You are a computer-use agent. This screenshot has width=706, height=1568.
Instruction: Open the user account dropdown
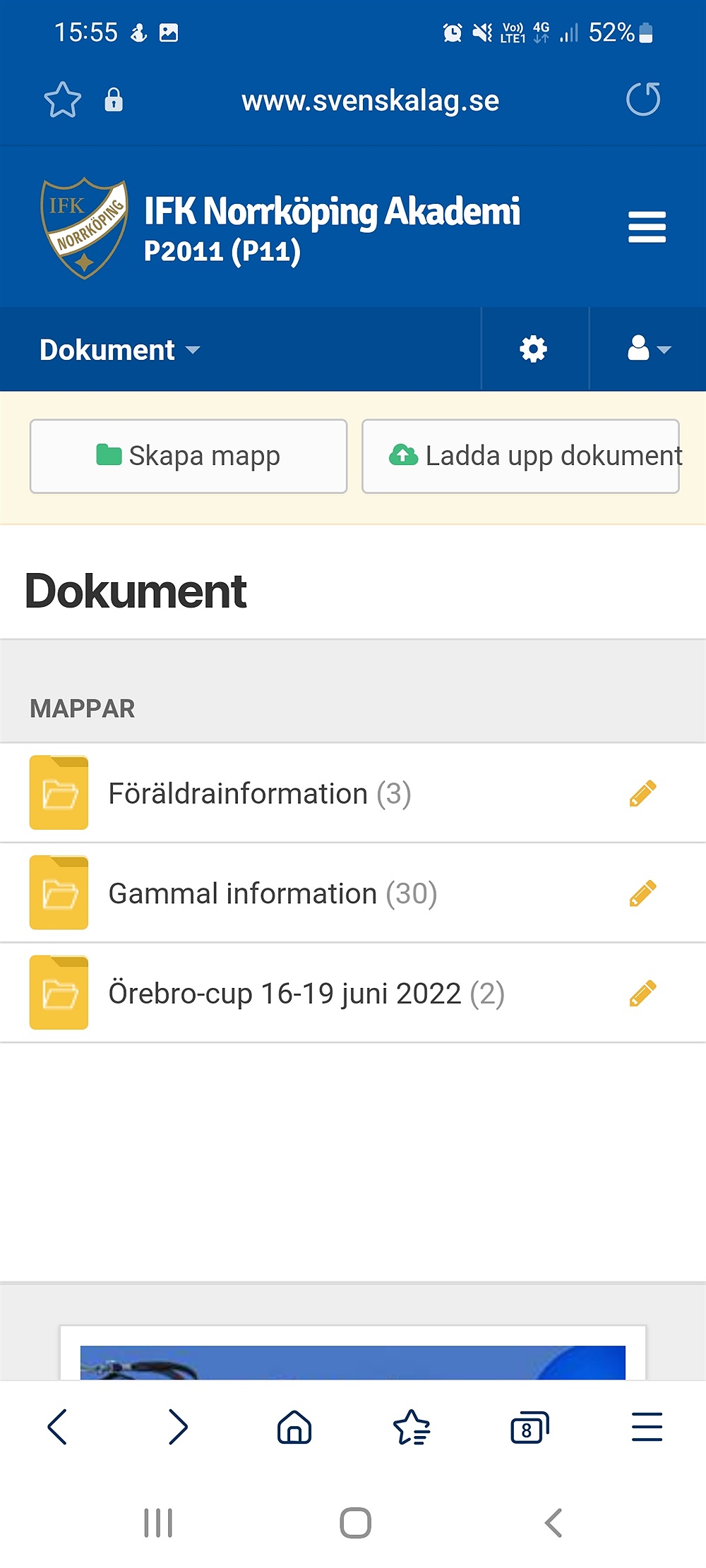point(648,349)
